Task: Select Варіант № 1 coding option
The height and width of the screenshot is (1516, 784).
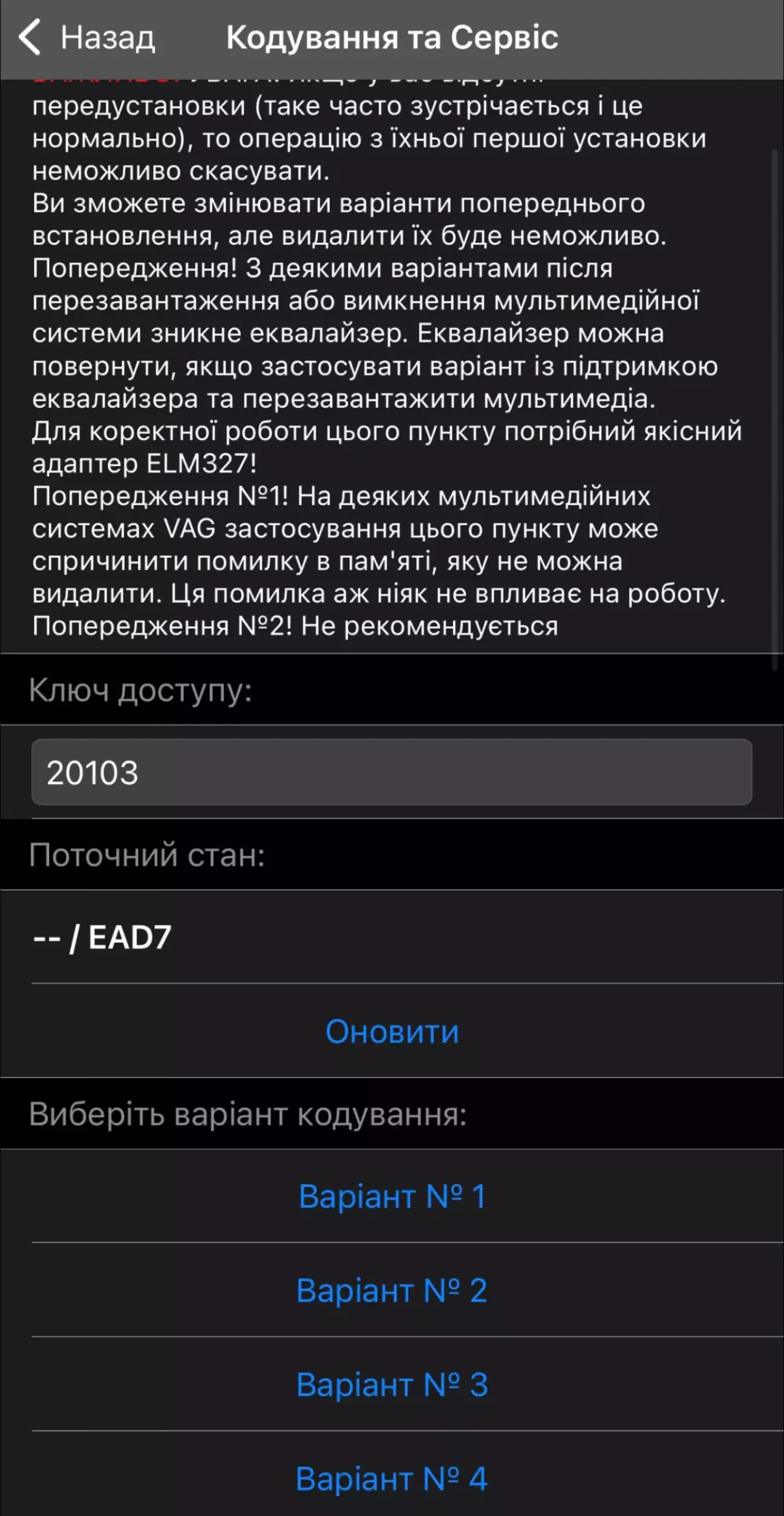Action: [392, 1196]
